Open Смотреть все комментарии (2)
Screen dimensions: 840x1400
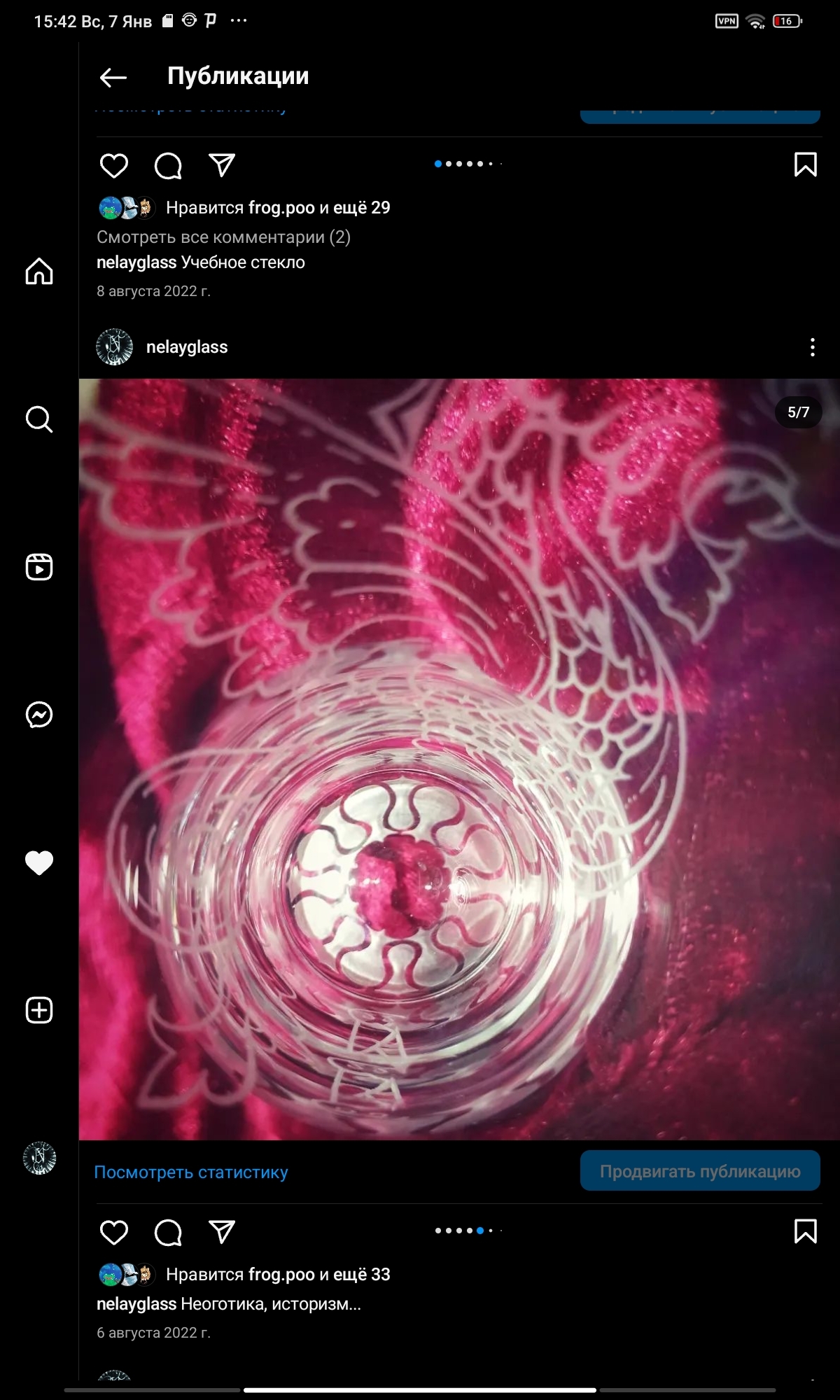[x=223, y=237]
